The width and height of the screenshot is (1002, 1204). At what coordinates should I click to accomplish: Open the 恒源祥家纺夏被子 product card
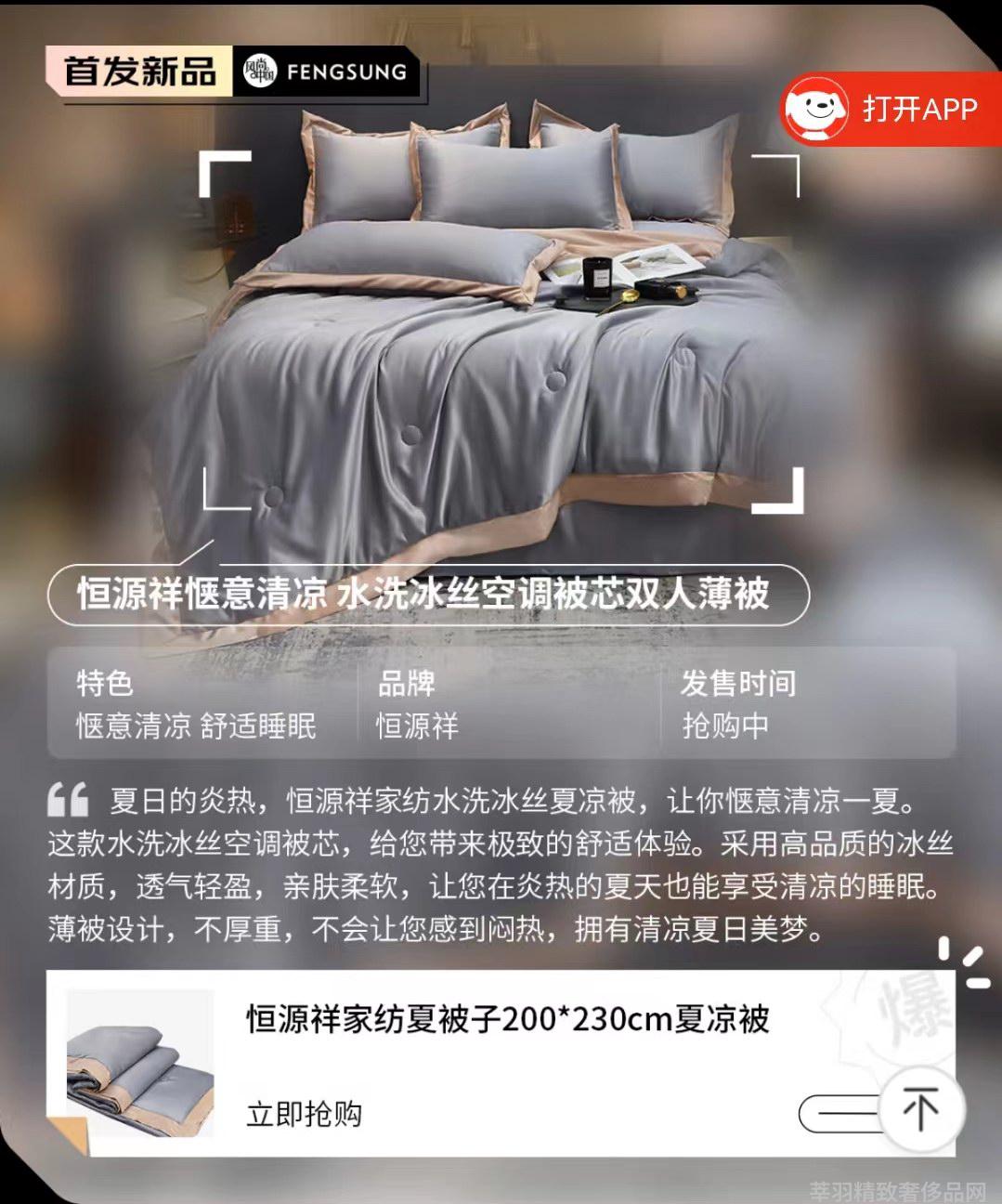tap(507, 1020)
